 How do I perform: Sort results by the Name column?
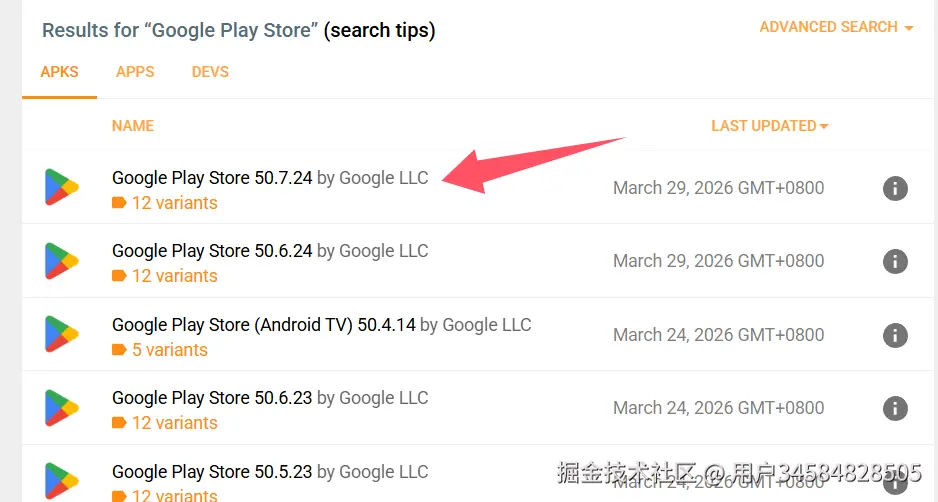click(x=133, y=126)
